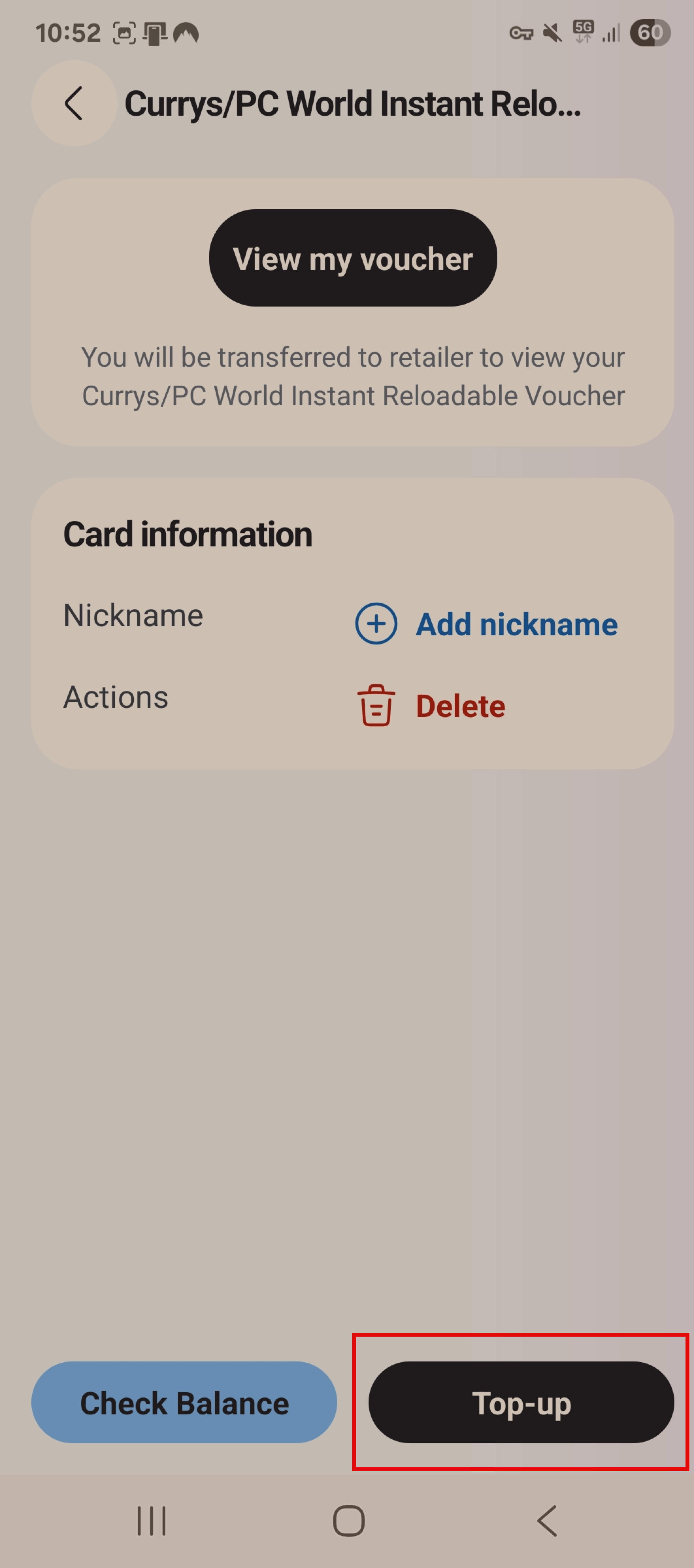Add a nickname for this card

(487, 624)
